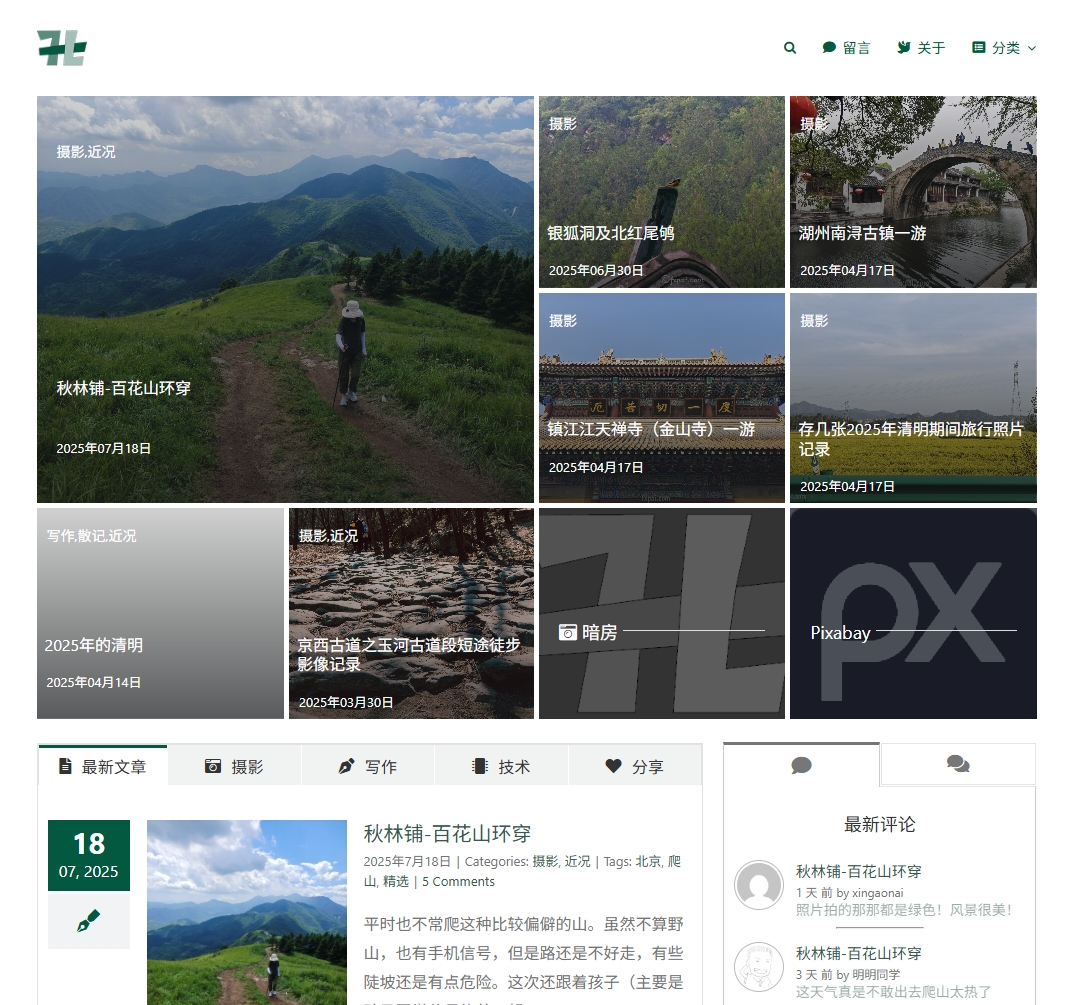The height and width of the screenshot is (1005, 1078).
Task: Open the search icon in header
Action: point(790,48)
